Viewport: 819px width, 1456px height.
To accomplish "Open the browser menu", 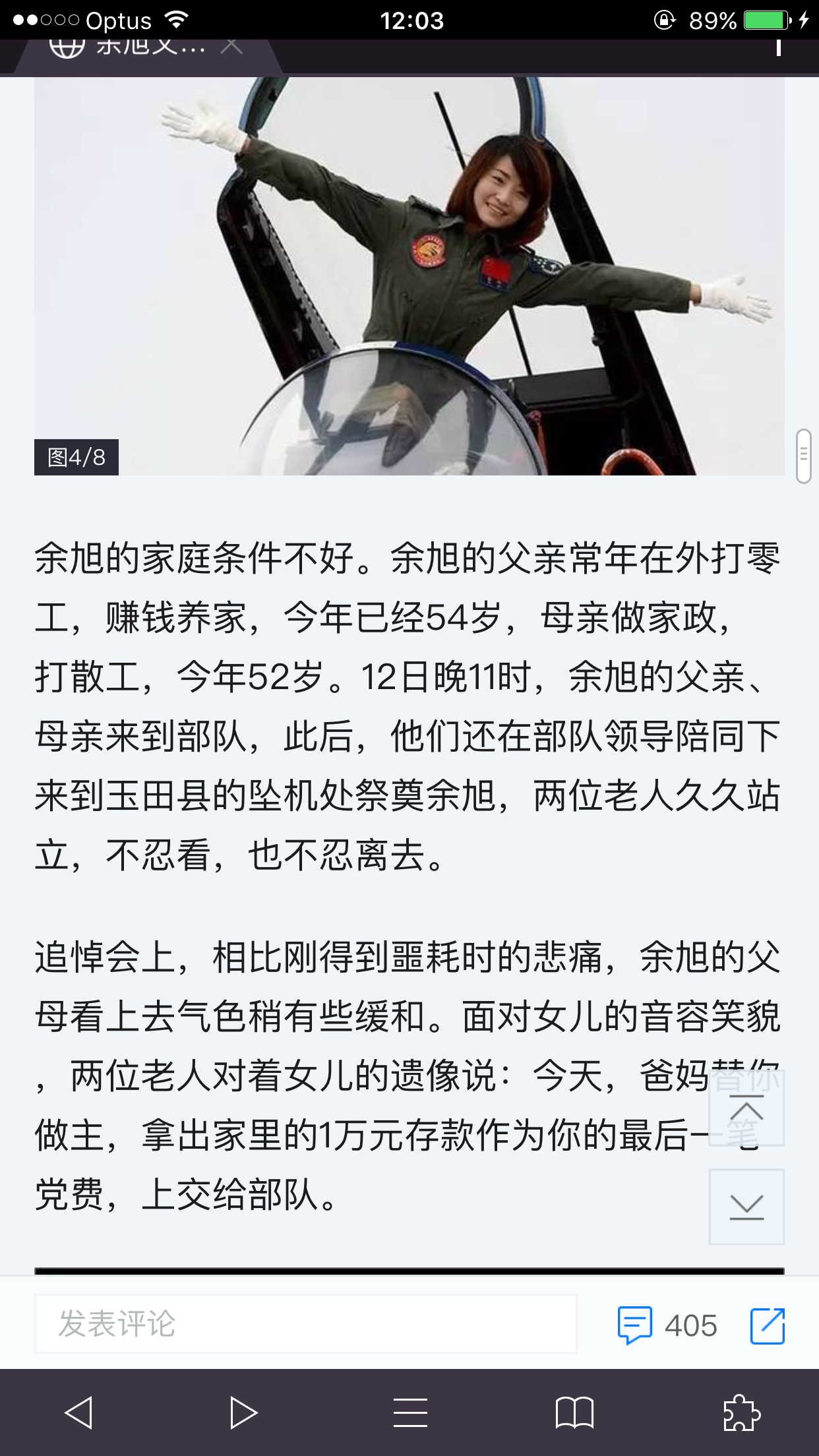I will (x=409, y=1412).
